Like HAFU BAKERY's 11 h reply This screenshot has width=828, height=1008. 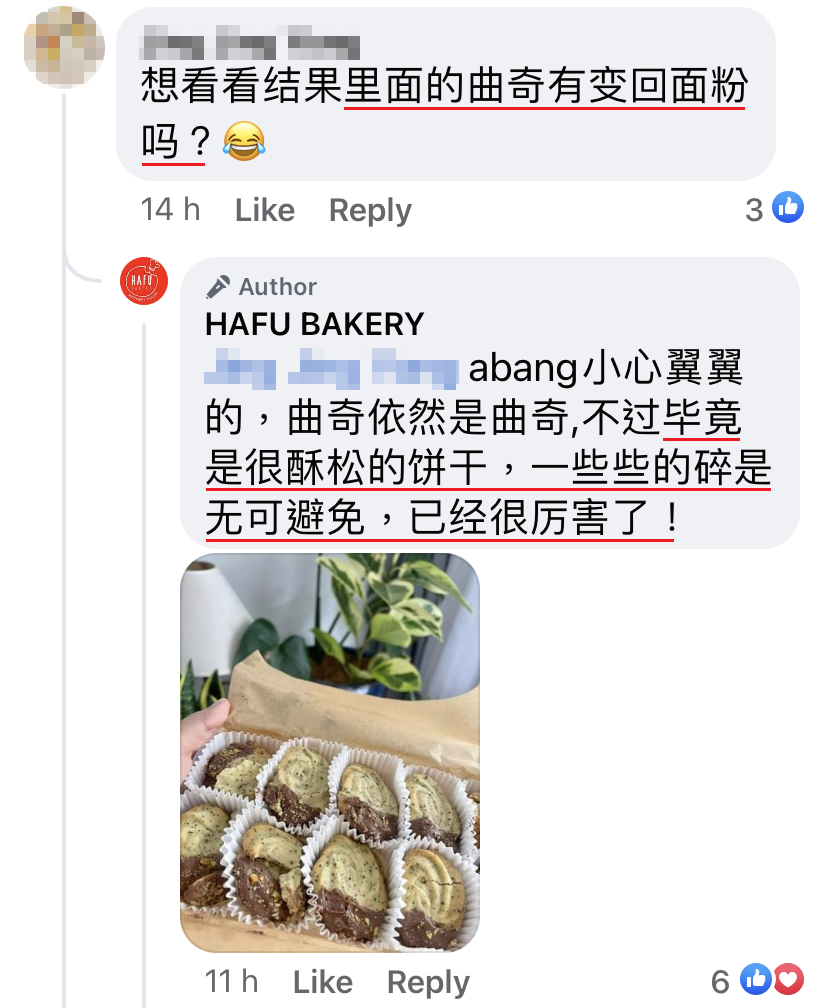pos(322,982)
